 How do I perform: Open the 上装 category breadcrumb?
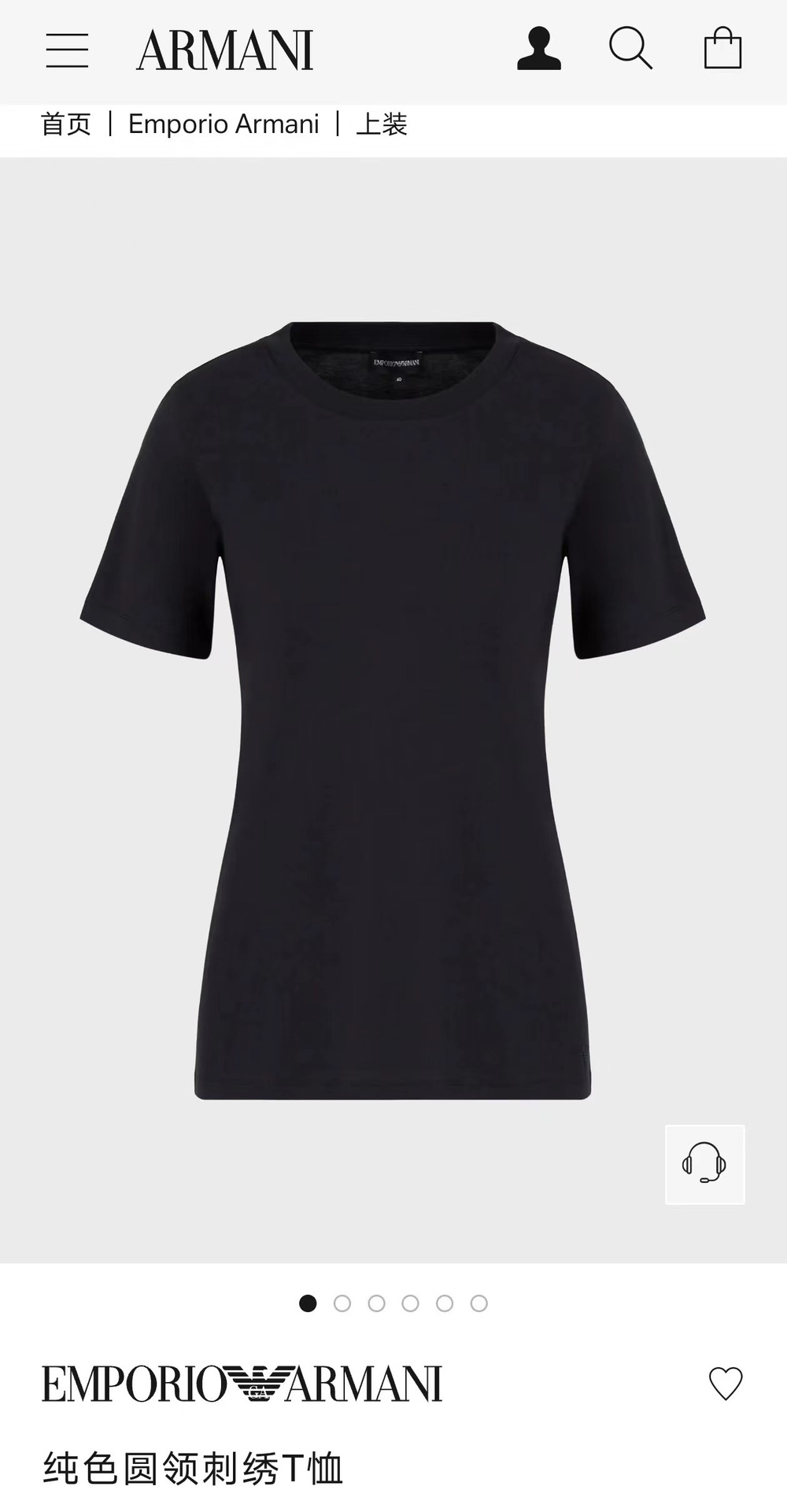(x=382, y=124)
